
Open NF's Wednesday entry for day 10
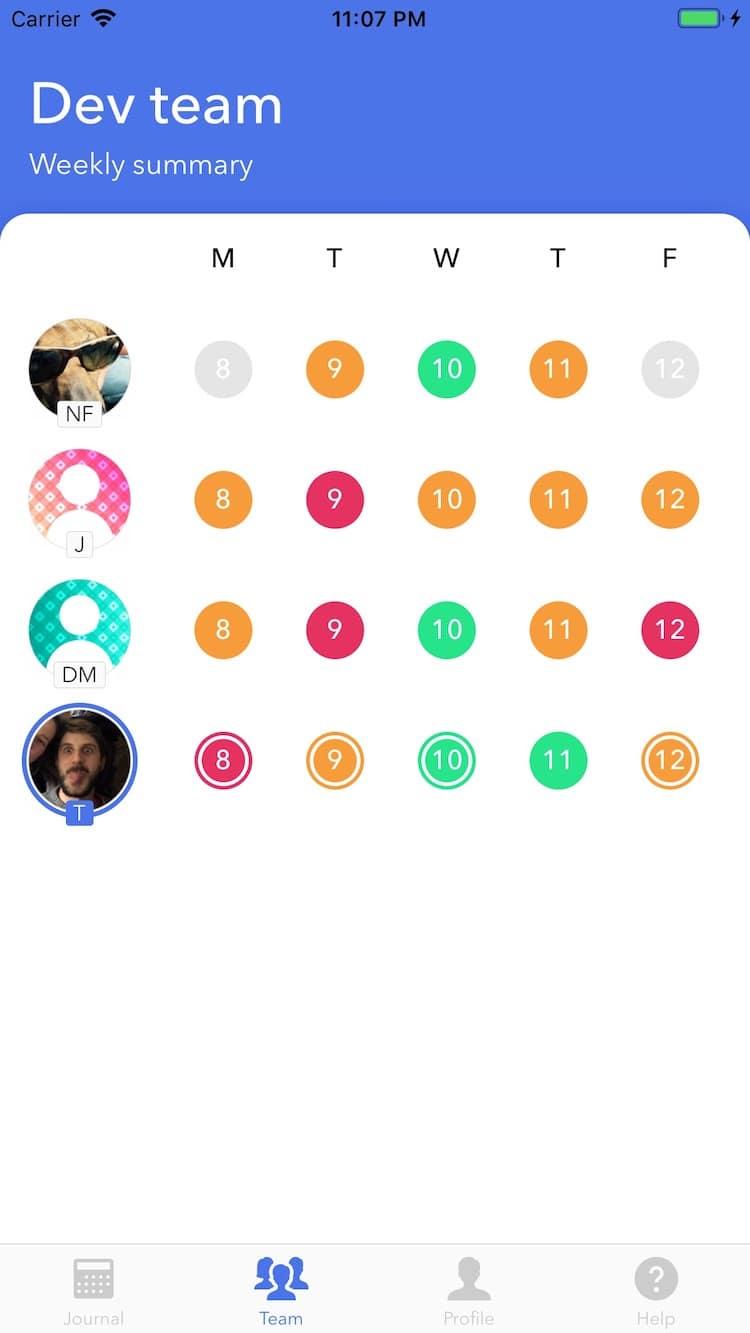pos(446,369)
